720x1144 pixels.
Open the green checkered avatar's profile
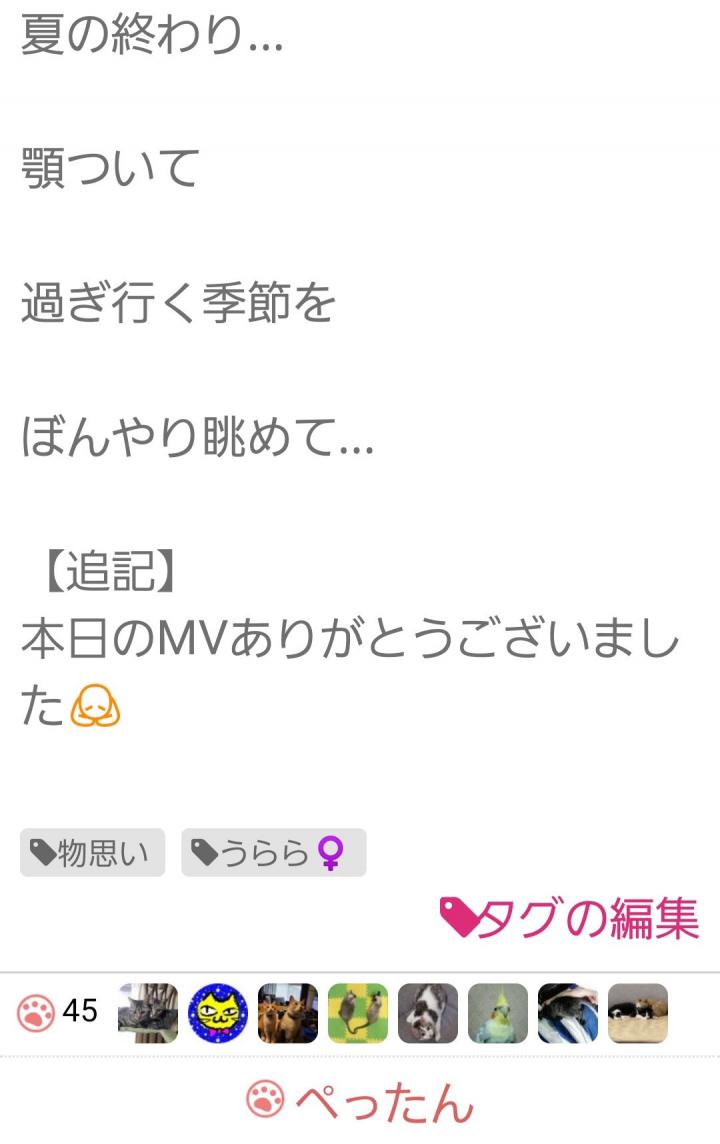coord(358,1013)
